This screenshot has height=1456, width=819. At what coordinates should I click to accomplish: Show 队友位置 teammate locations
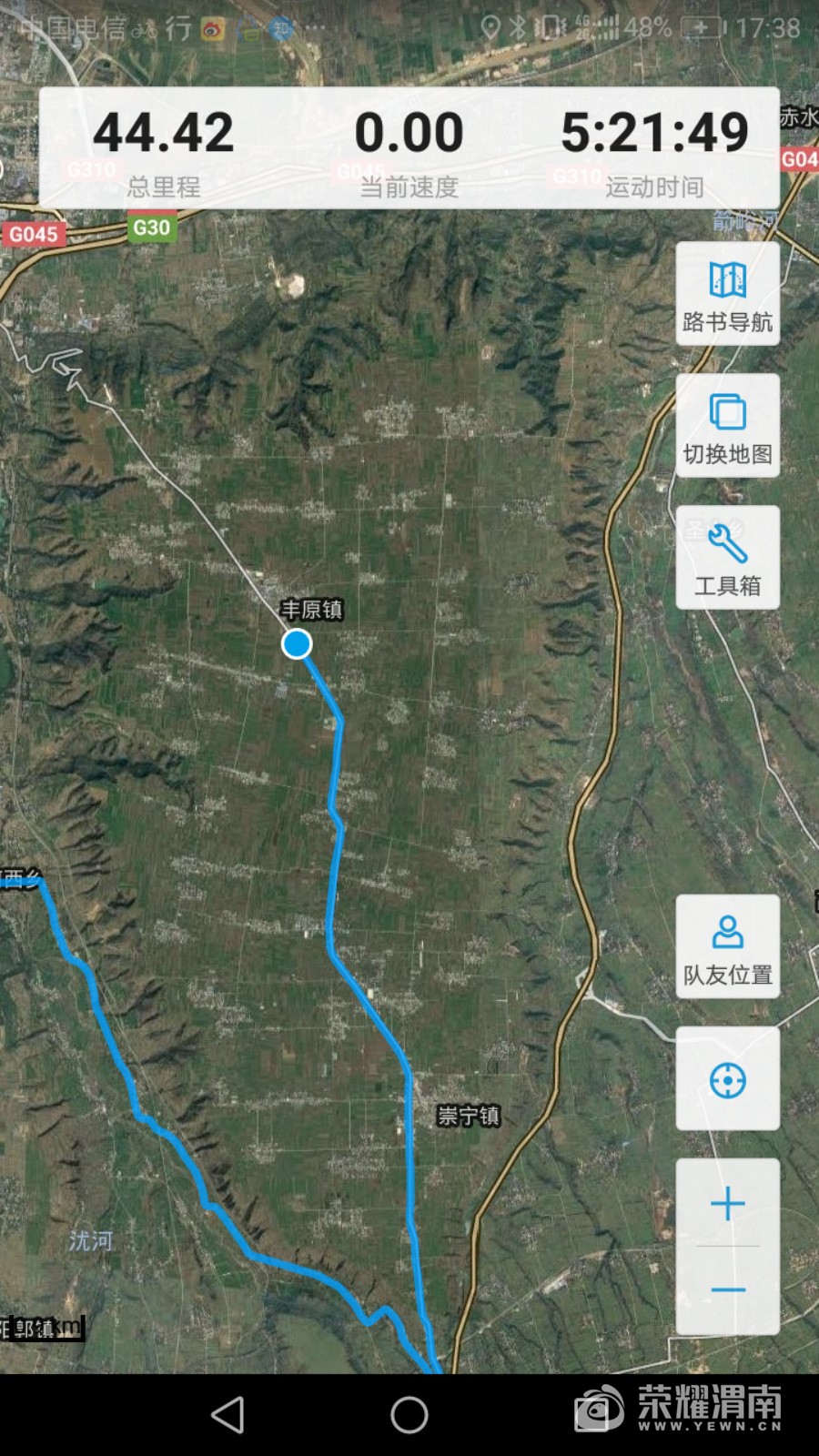pyautogui.click(x=727, y=947)
